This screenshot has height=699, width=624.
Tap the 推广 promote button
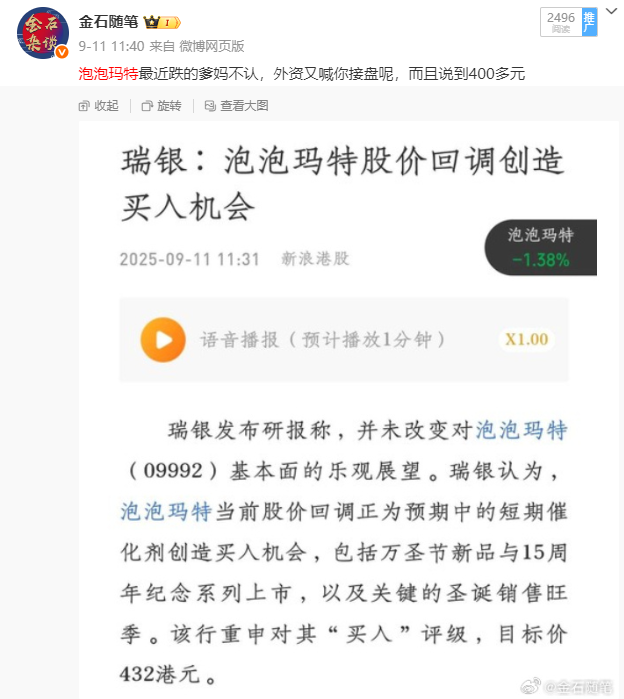click(589, 22)
